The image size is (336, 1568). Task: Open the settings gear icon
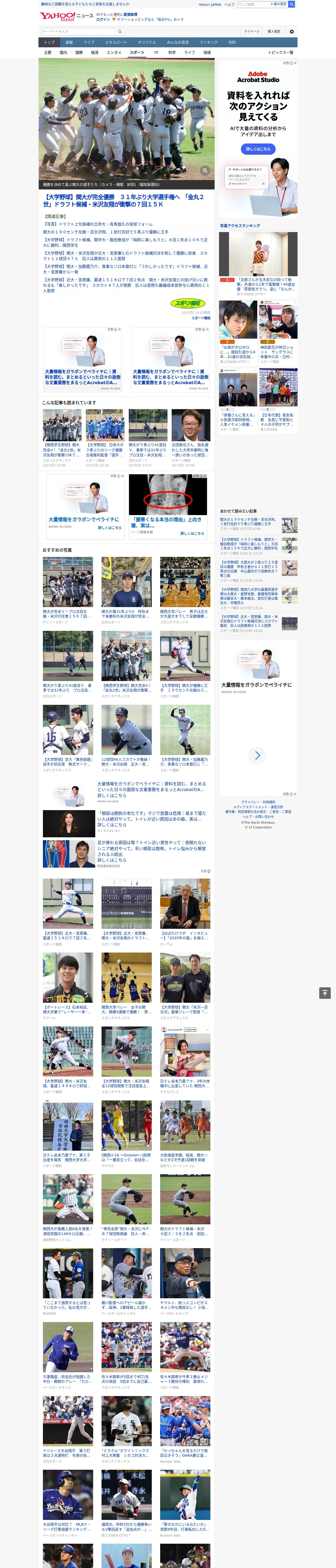pyautogui.click(x=292, y=31)
